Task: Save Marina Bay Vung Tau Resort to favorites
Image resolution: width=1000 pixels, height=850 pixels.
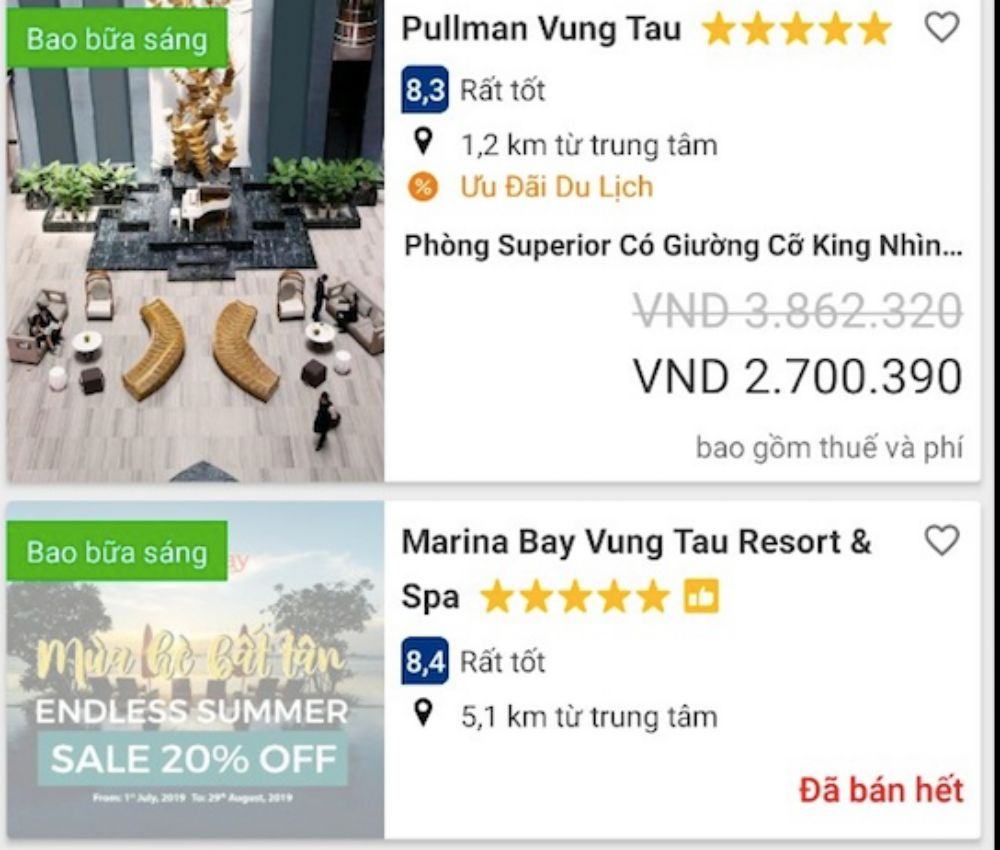Action: pyautogui.click(x=941, y=541)
